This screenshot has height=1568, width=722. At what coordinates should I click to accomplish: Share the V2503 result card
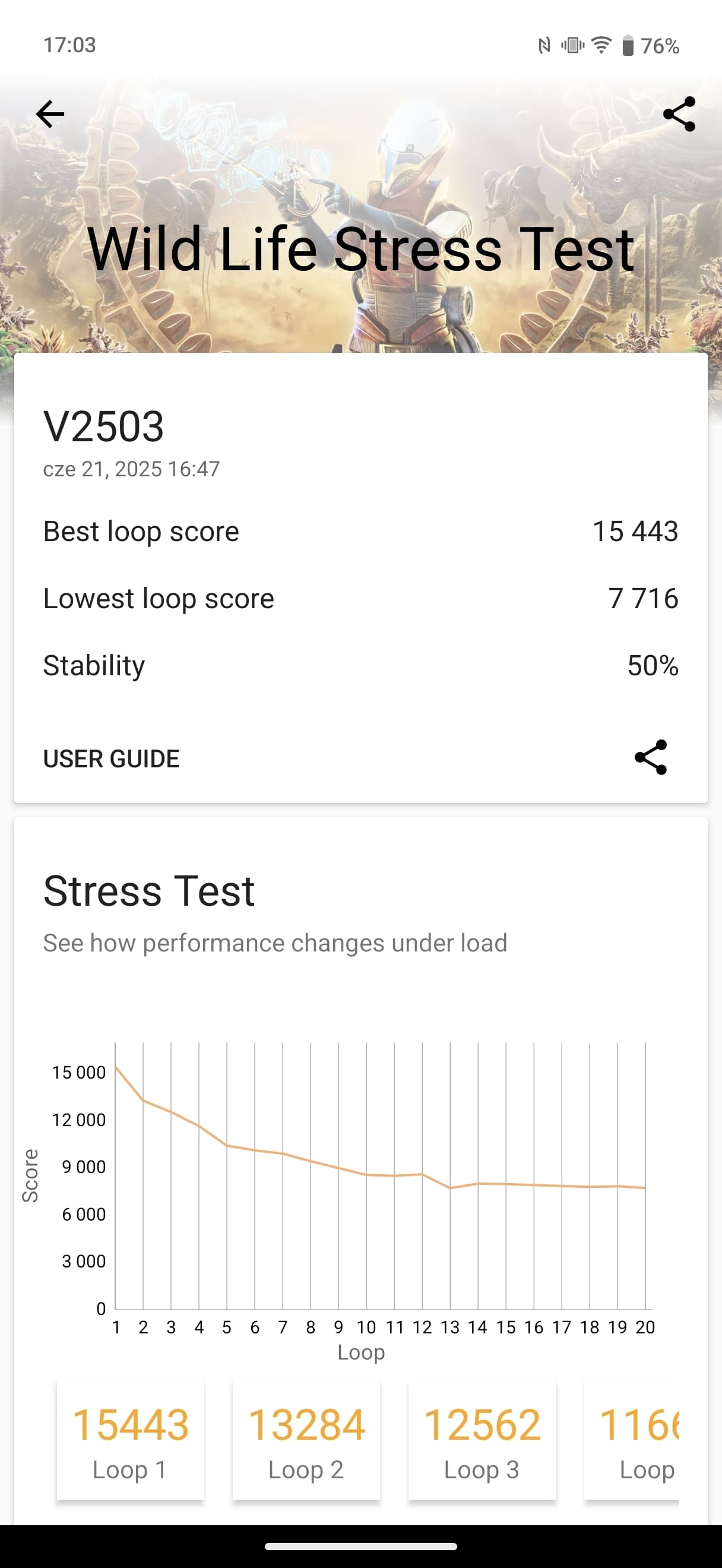651,757
